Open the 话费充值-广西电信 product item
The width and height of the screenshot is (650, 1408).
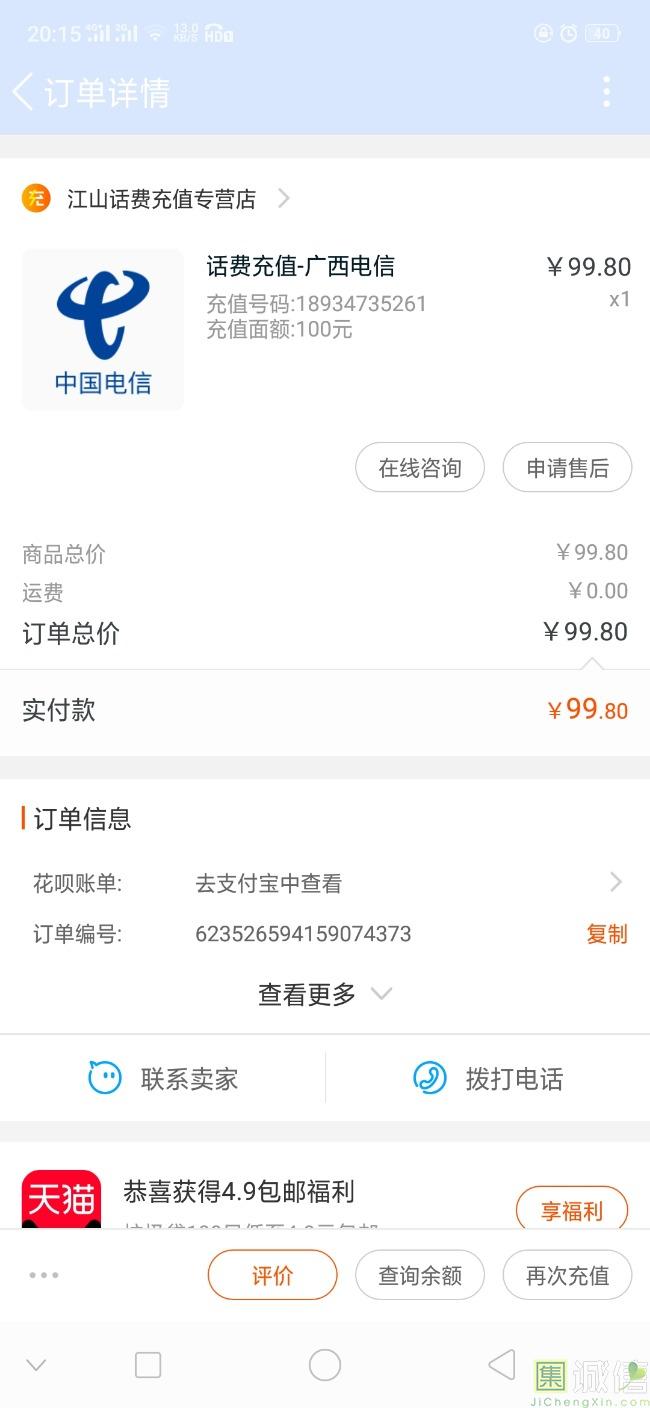pyautogui.click(x=300, y=266)
